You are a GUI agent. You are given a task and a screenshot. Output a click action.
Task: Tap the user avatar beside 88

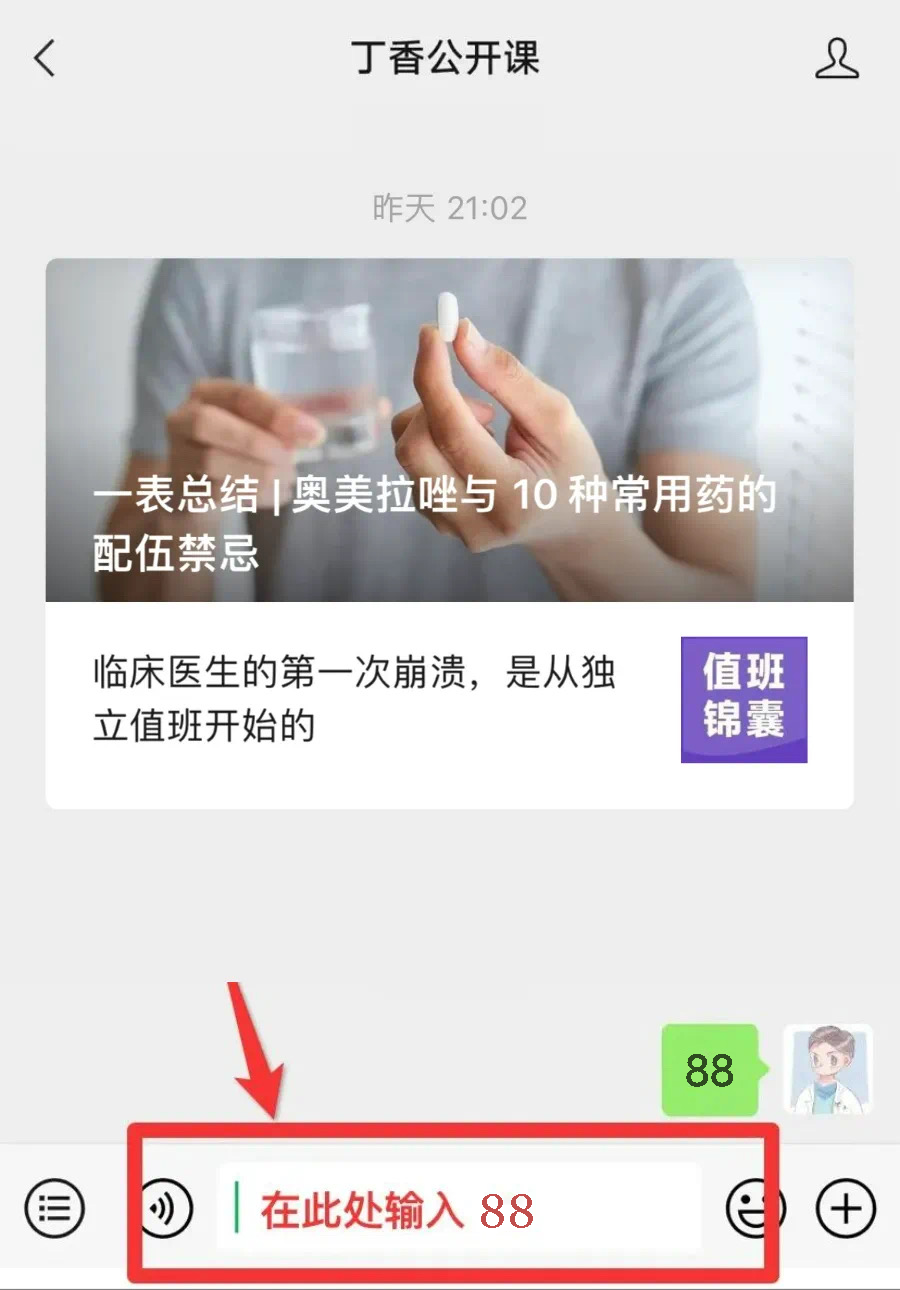(827, 1070)
